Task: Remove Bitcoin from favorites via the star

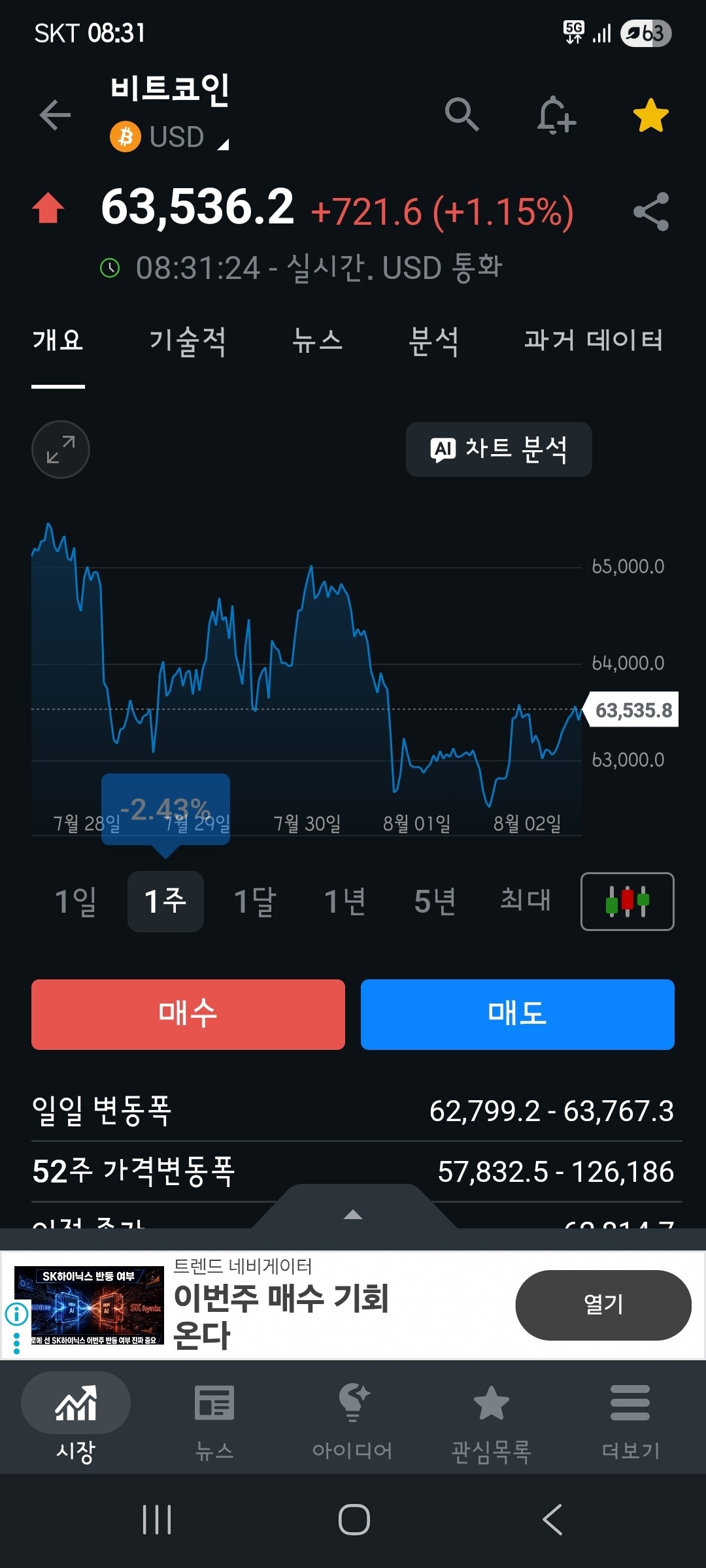Action: click(651, 116)
